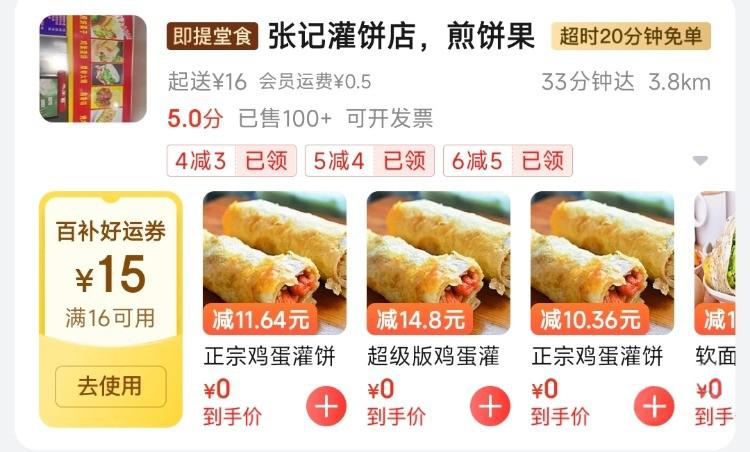
Task: Open the 减14.8元 超级版鸡蛋灌 product picture
Action: pyautogui.click(x=438, y=260)
